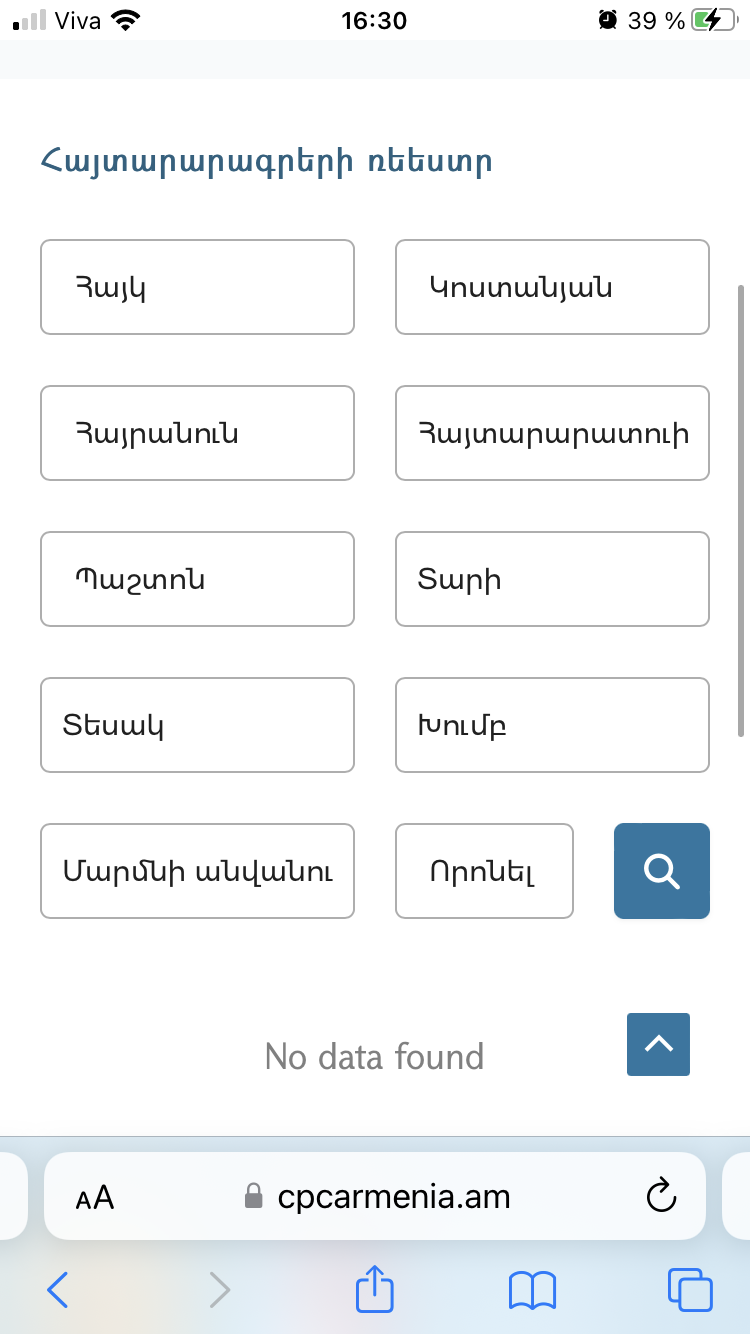Open the Խումբ group field
This screenshot has width=750, height=1334.
tap(552, 725)
